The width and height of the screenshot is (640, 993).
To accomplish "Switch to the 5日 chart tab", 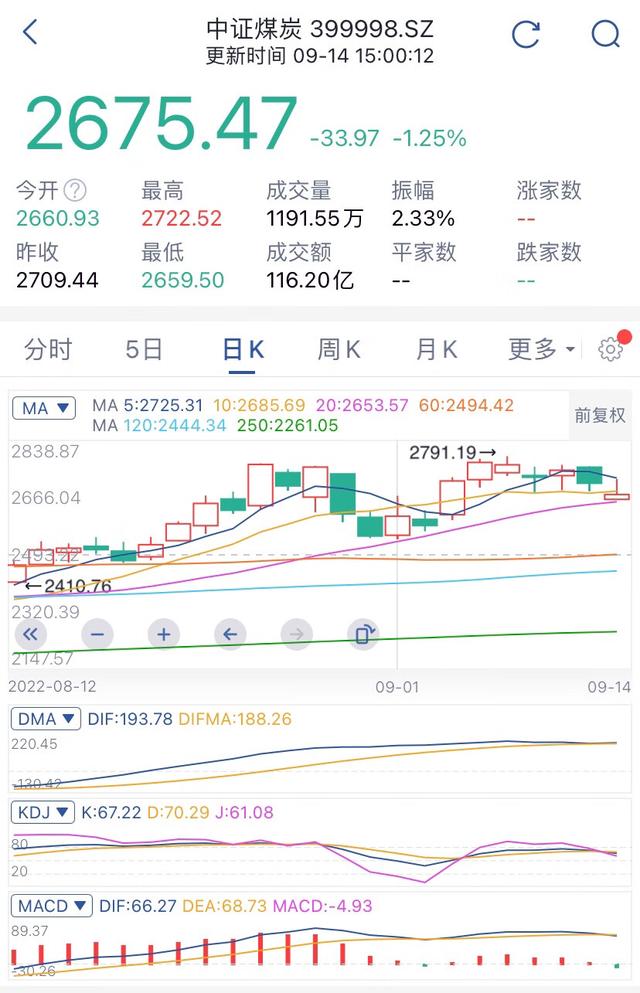I will pyautogui.click(x=144, y=349).
